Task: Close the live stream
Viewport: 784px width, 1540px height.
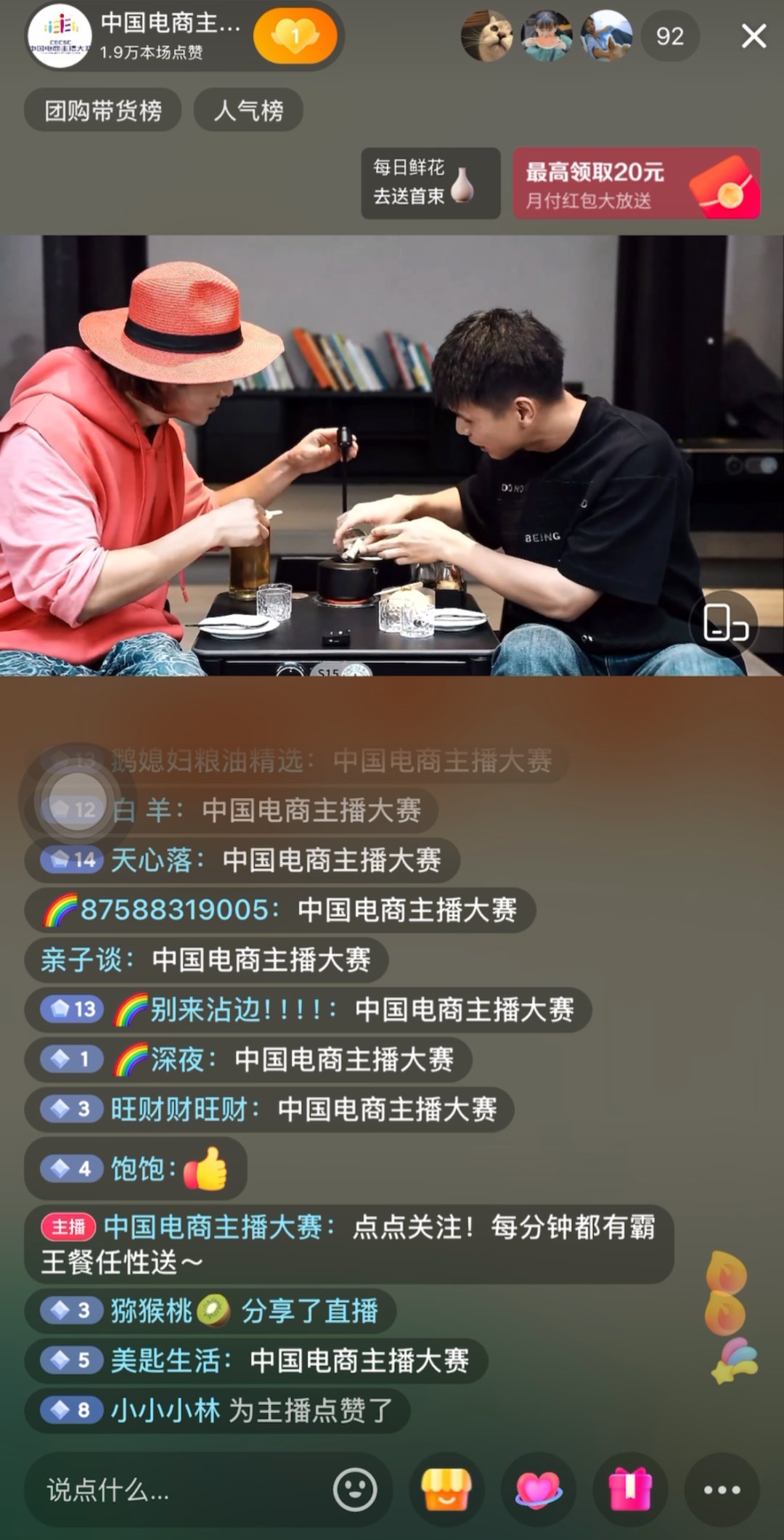Action: pos(754,36)
